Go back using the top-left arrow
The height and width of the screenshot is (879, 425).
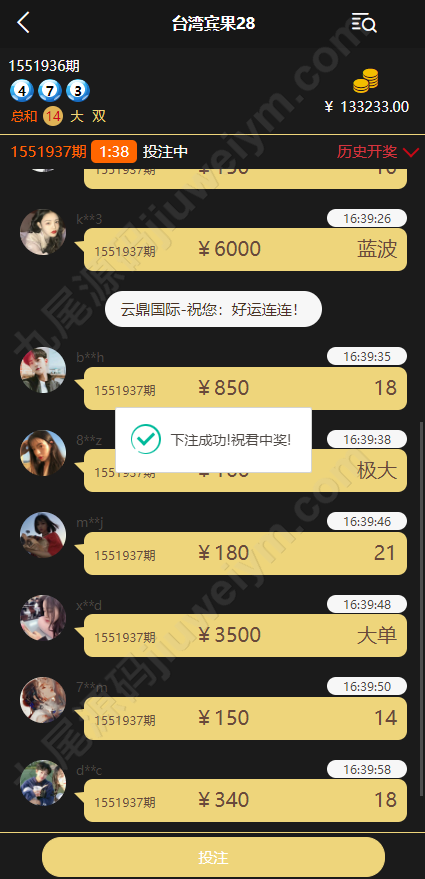click(x=23, y=23)
